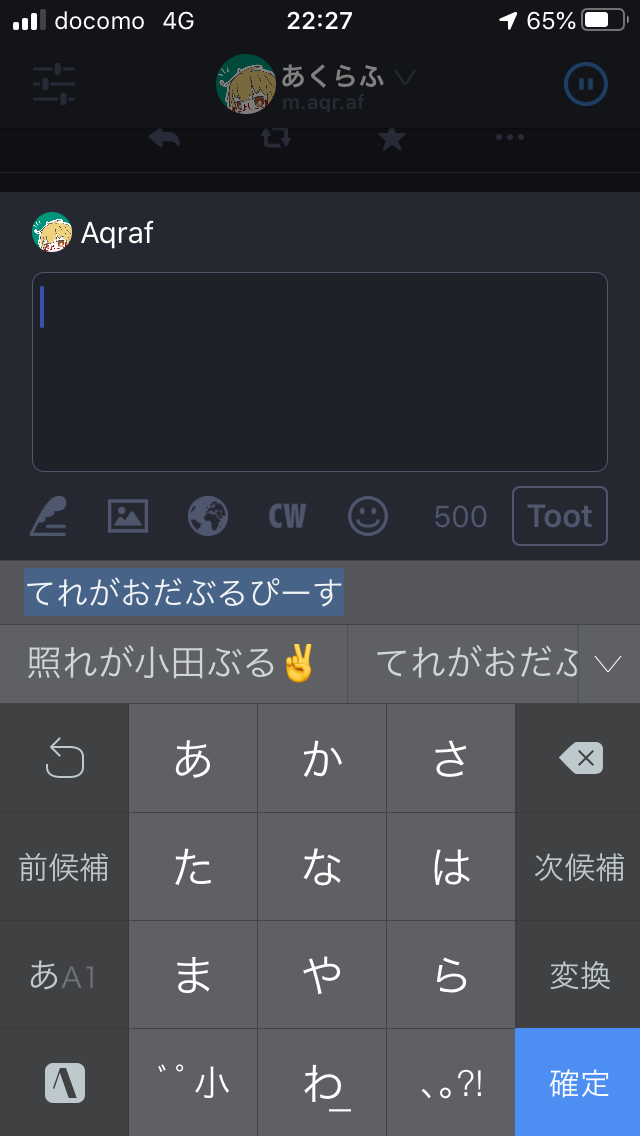Open the draft quill pen icon
Image resolution: width=640 pixels, height=1136 pixels.
click(49, 516)
